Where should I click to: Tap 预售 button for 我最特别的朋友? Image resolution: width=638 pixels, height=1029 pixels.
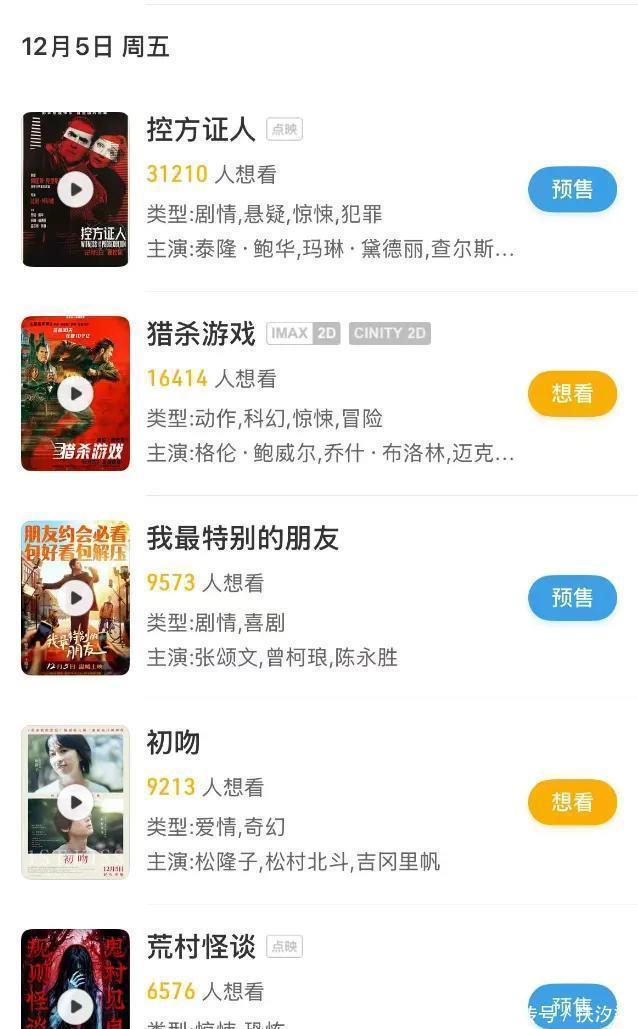[572, 597]
